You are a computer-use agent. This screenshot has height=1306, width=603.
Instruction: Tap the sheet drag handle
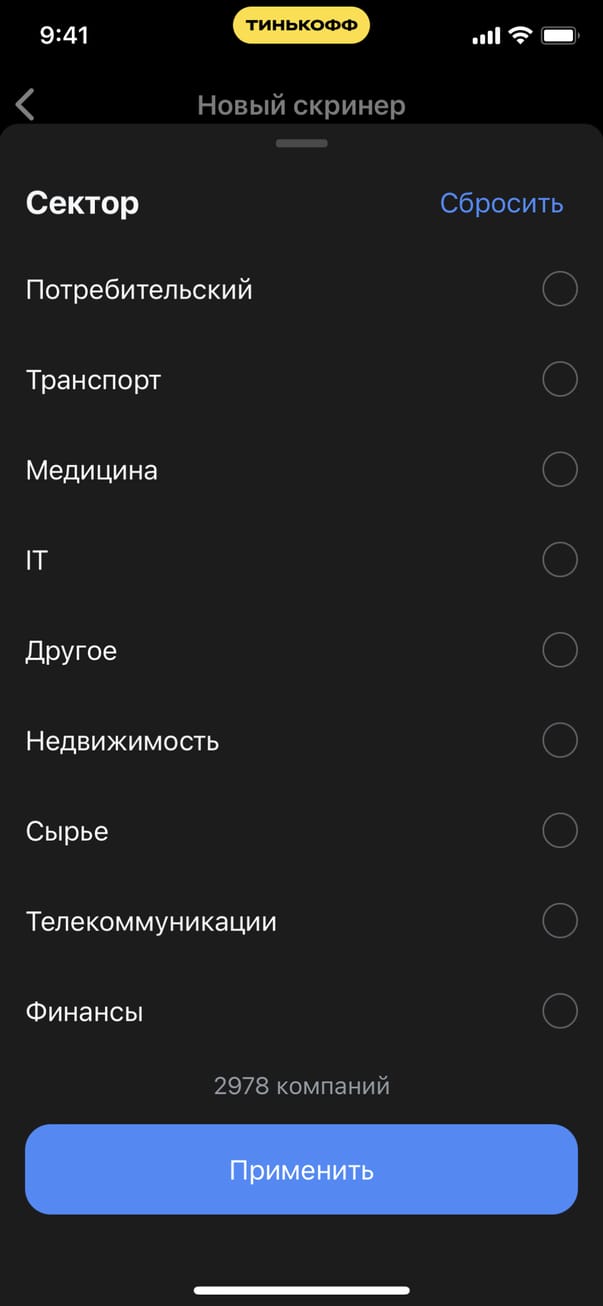(301, 143)
